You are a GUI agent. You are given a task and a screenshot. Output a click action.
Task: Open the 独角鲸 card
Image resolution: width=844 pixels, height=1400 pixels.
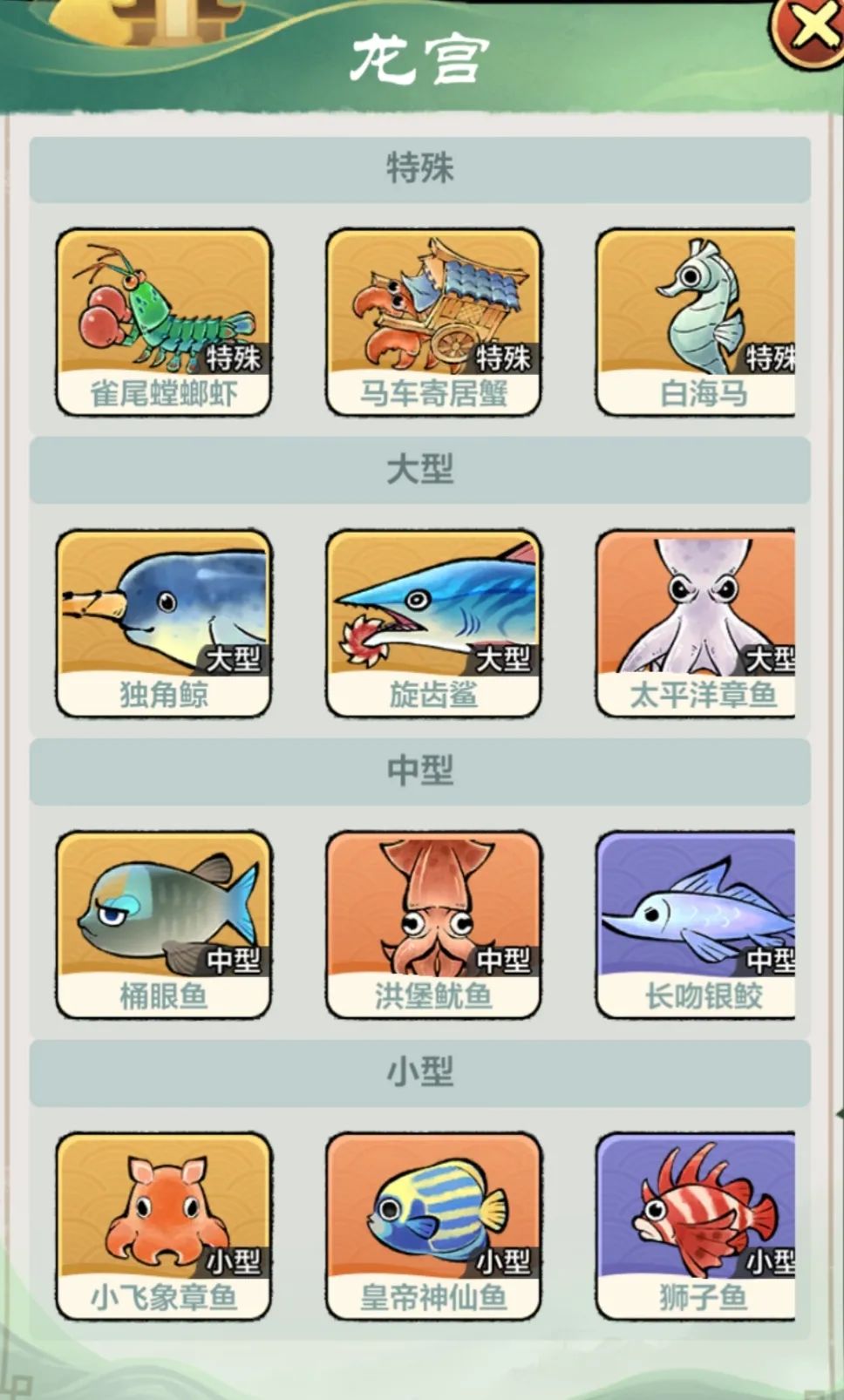(x=164, y=623)
